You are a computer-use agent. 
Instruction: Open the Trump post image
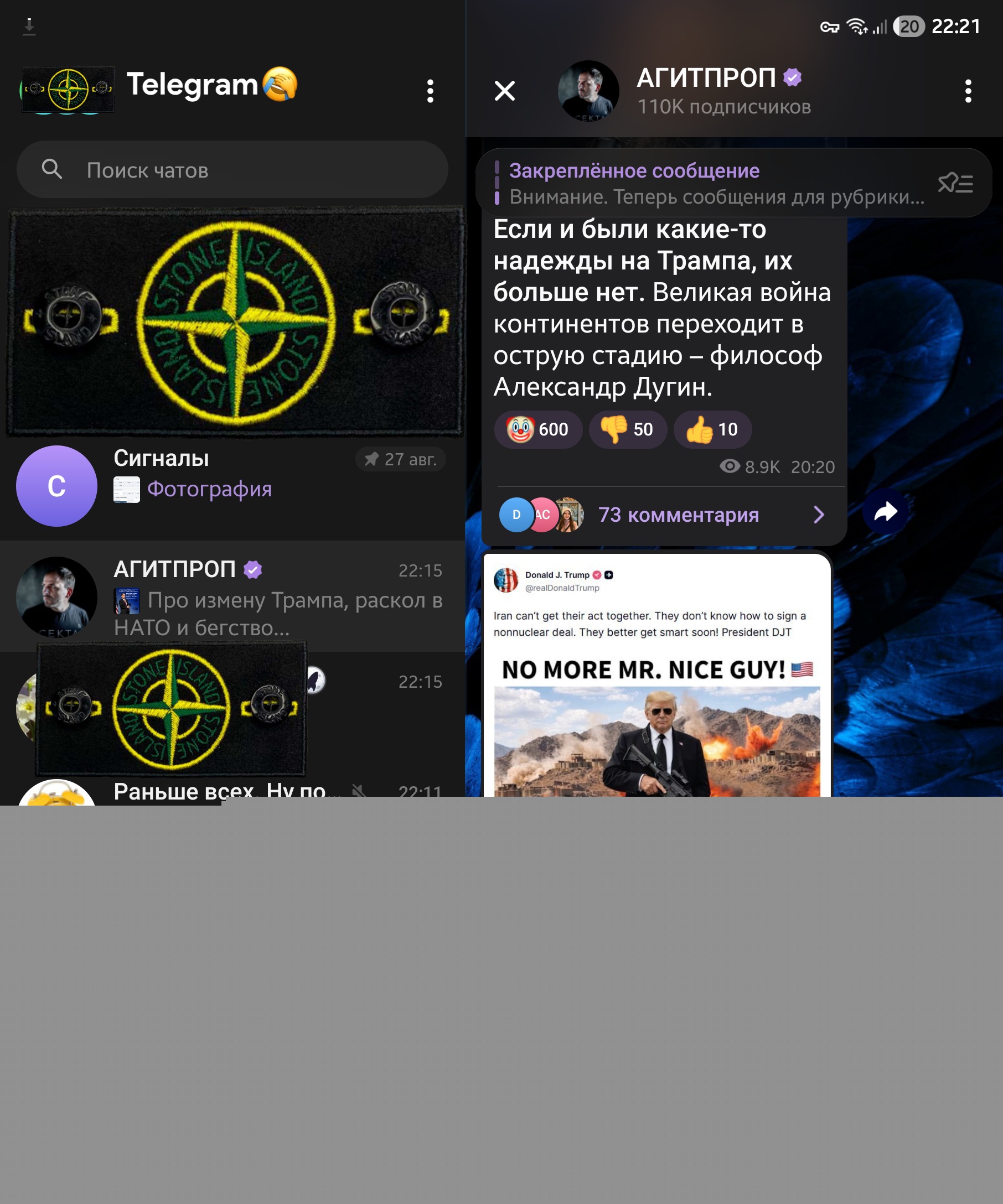[x=657, y=676]
